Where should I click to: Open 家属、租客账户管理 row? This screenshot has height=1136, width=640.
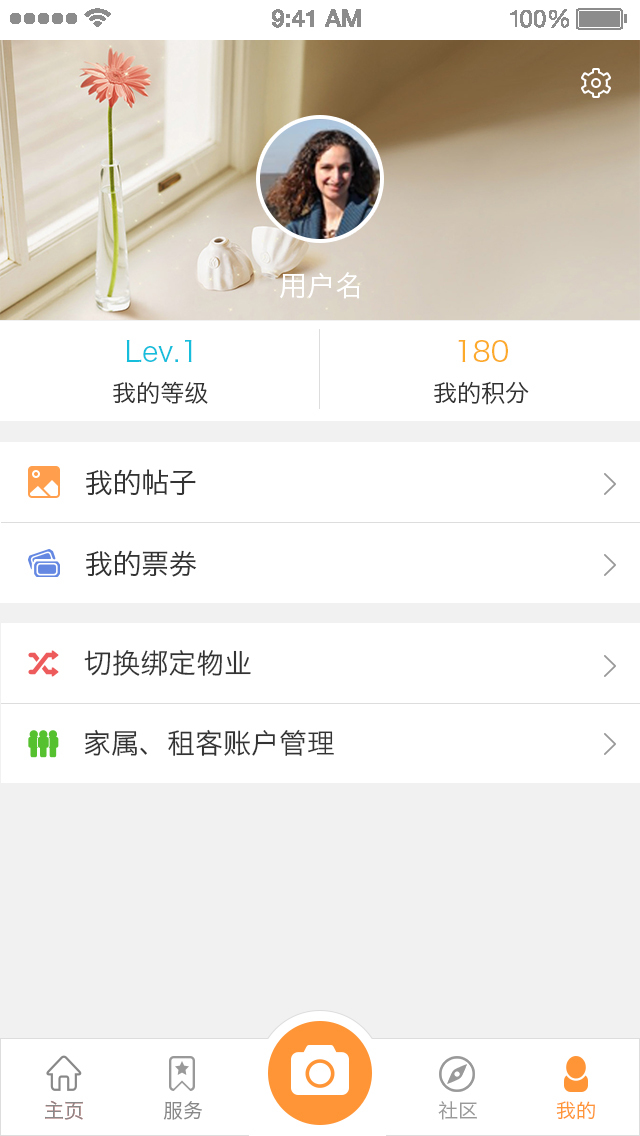pyautogui.click(x=320, y=744)
